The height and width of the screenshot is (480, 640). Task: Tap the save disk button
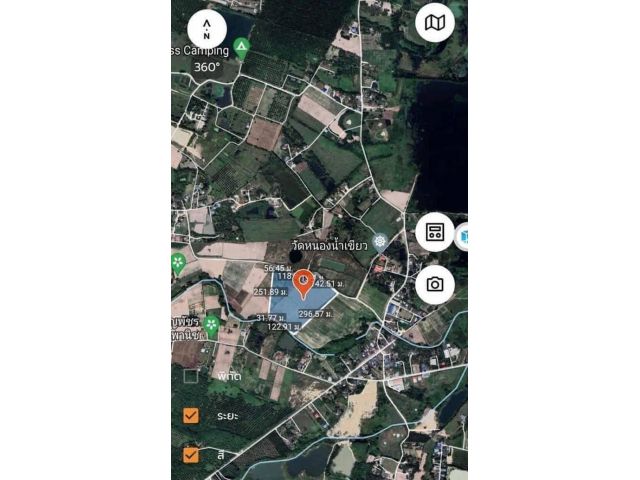(434, 232)
